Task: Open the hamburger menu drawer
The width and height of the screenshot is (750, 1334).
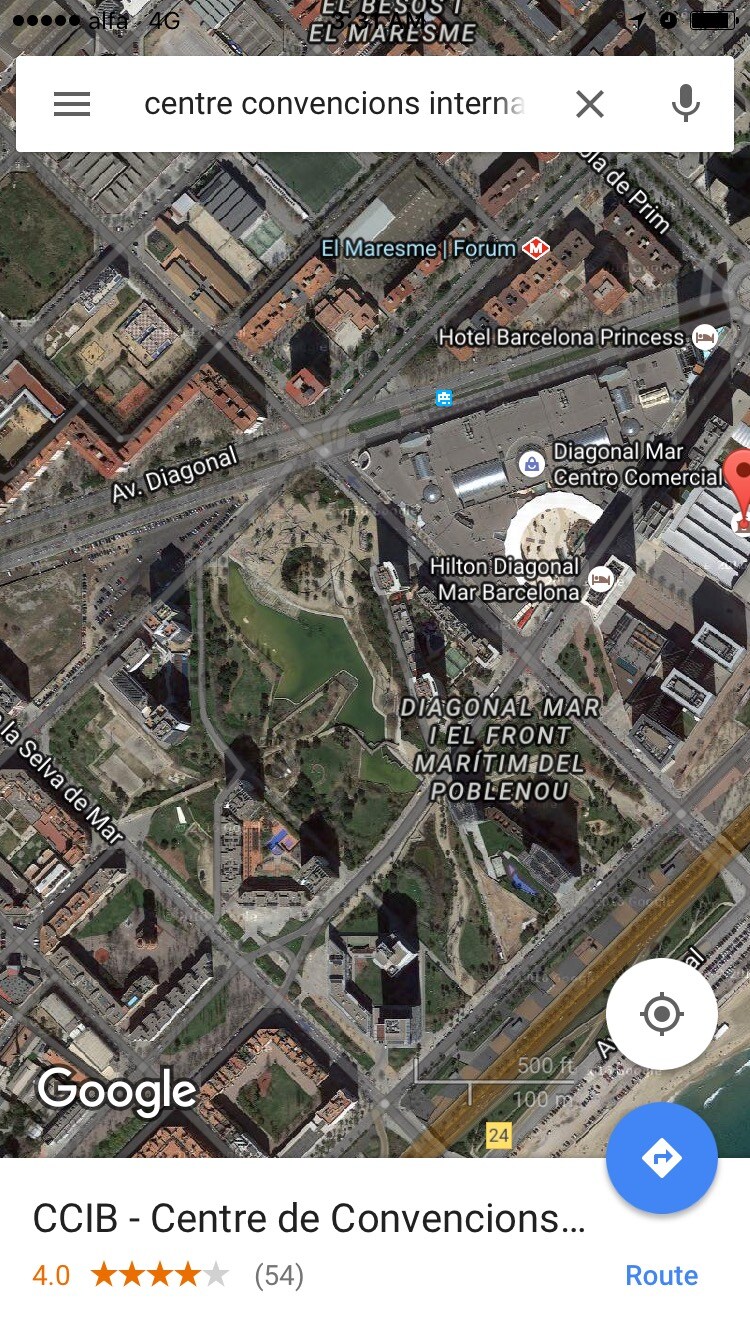Action: click(72, 104)
